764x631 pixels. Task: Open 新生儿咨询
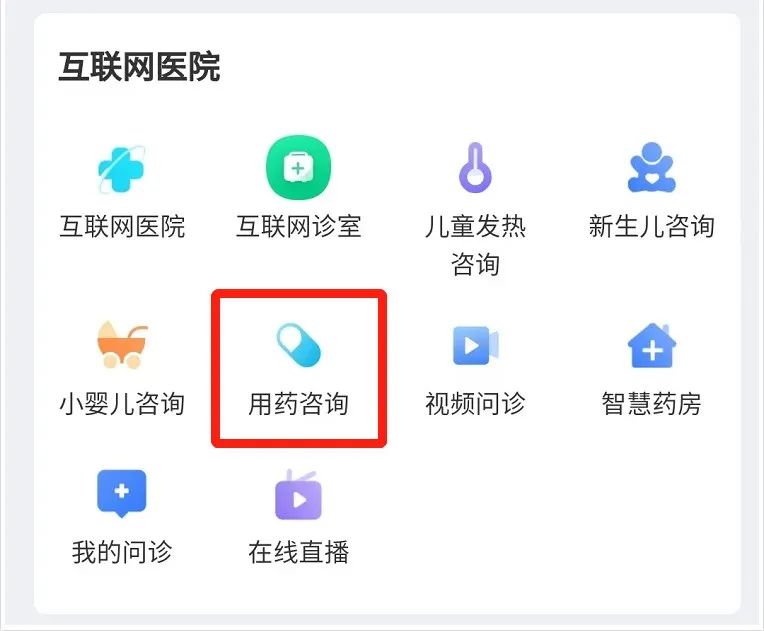pos(651,169)
